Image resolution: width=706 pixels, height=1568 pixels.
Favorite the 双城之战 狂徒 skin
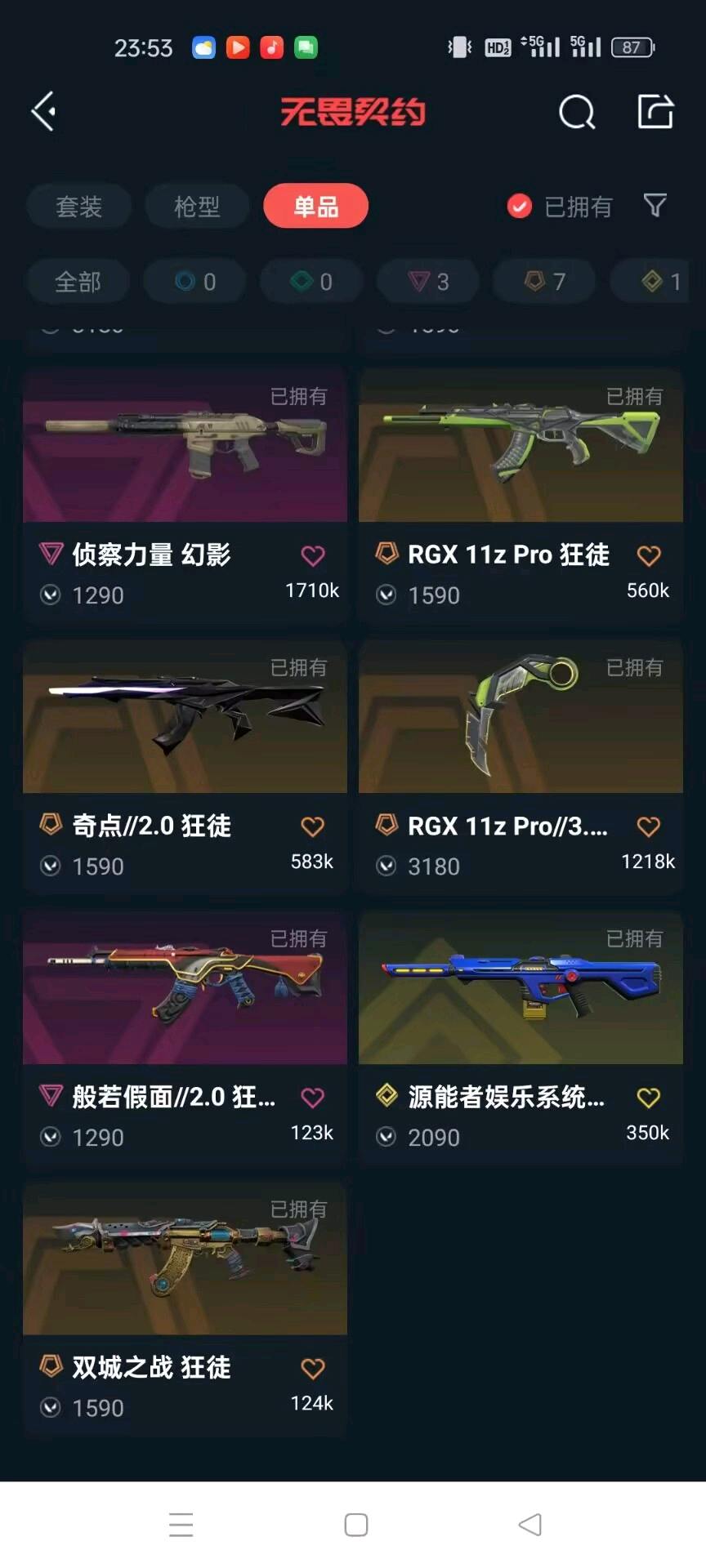pos(313,1368)
